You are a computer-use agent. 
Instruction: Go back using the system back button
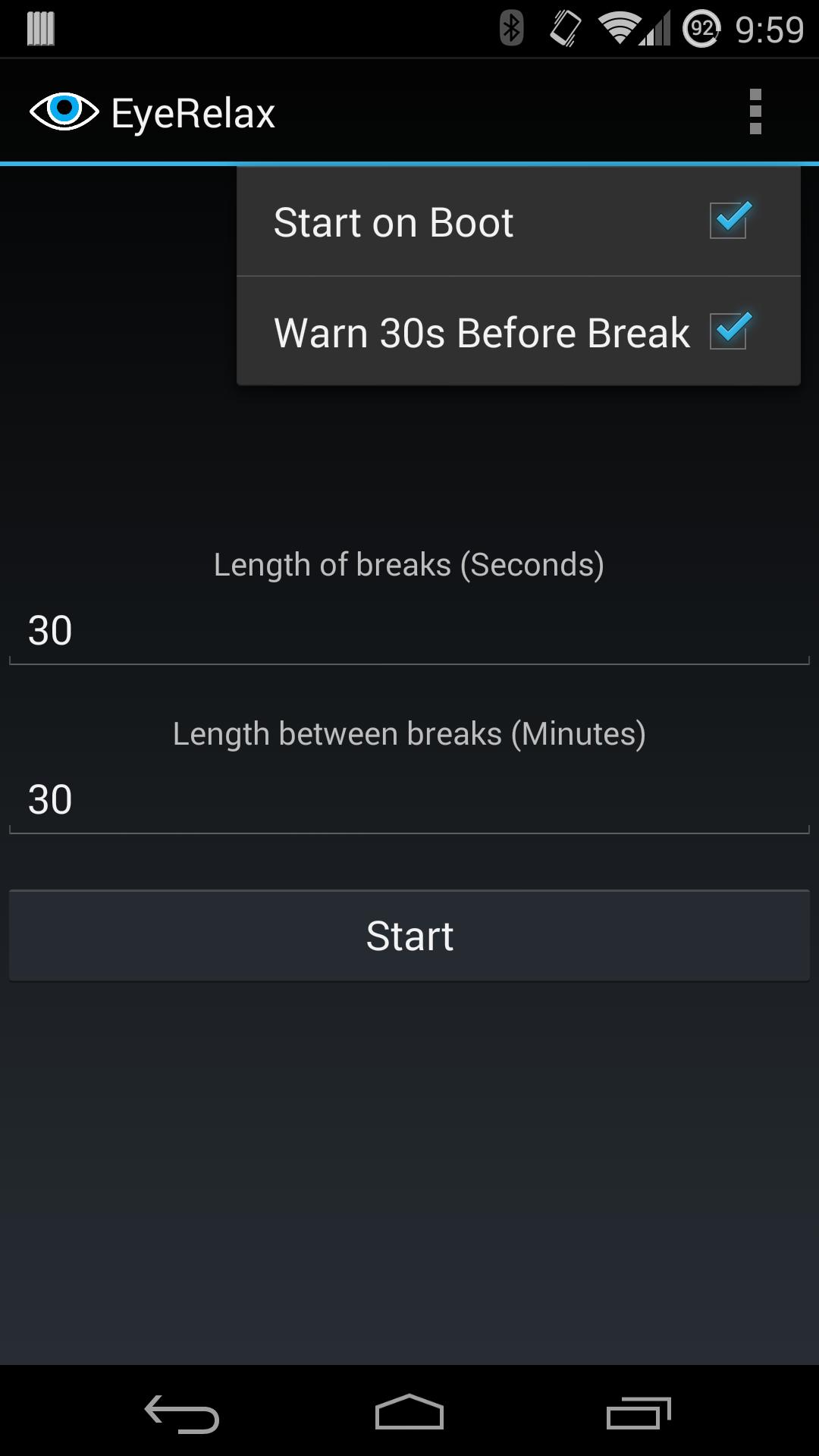tap(182, 1414)
